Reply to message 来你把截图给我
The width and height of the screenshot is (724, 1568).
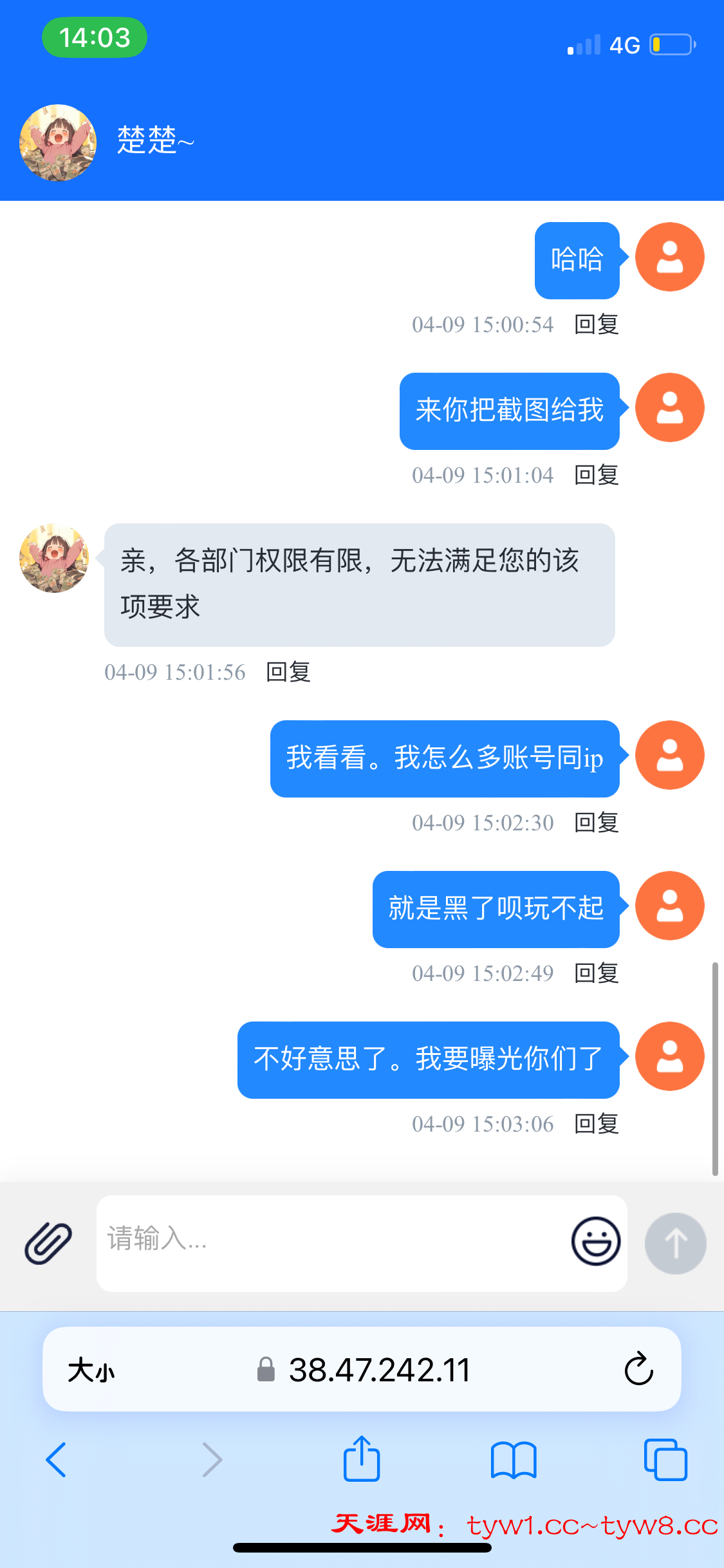pos(596,475)
